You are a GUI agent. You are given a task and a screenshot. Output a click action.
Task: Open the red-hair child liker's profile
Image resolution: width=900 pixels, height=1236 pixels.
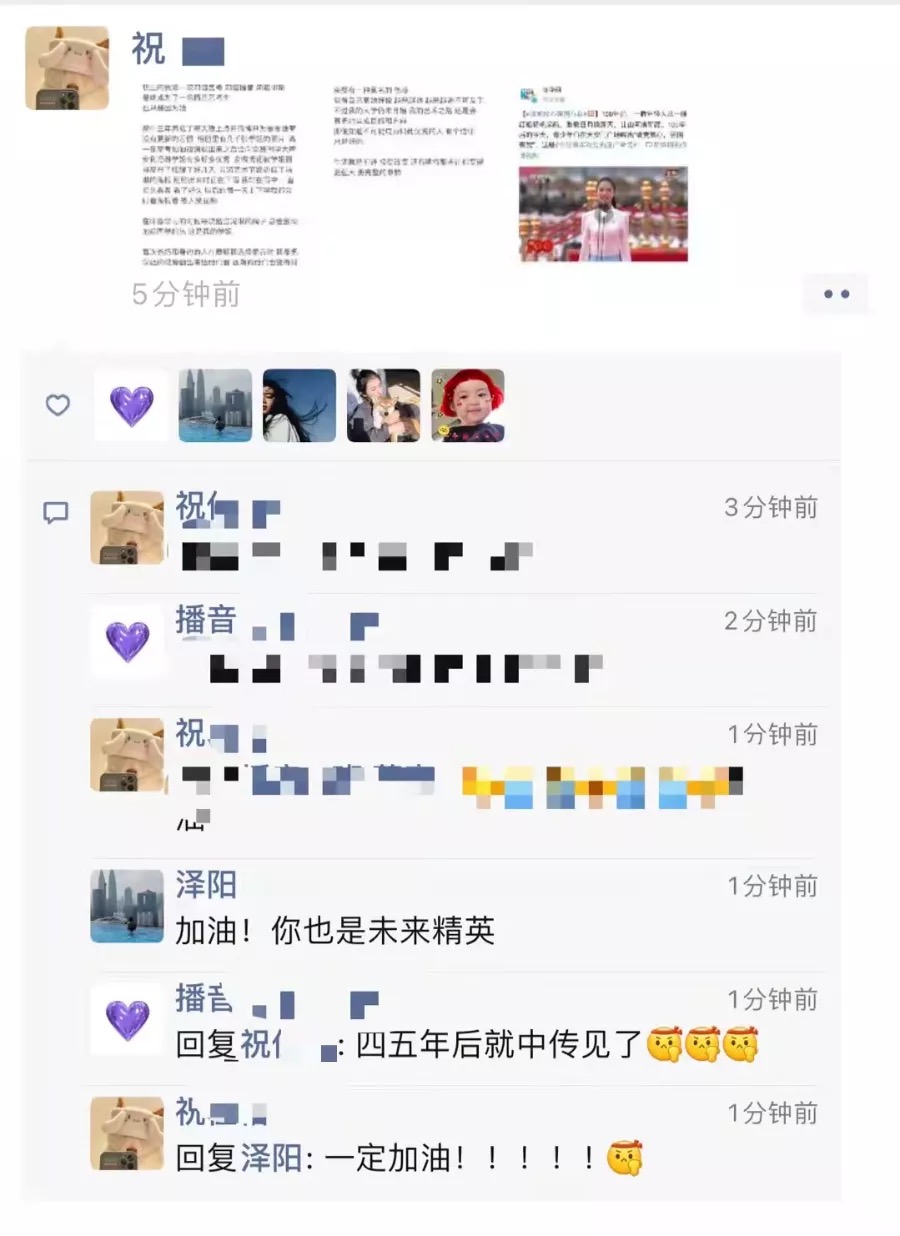click(468, 406)
